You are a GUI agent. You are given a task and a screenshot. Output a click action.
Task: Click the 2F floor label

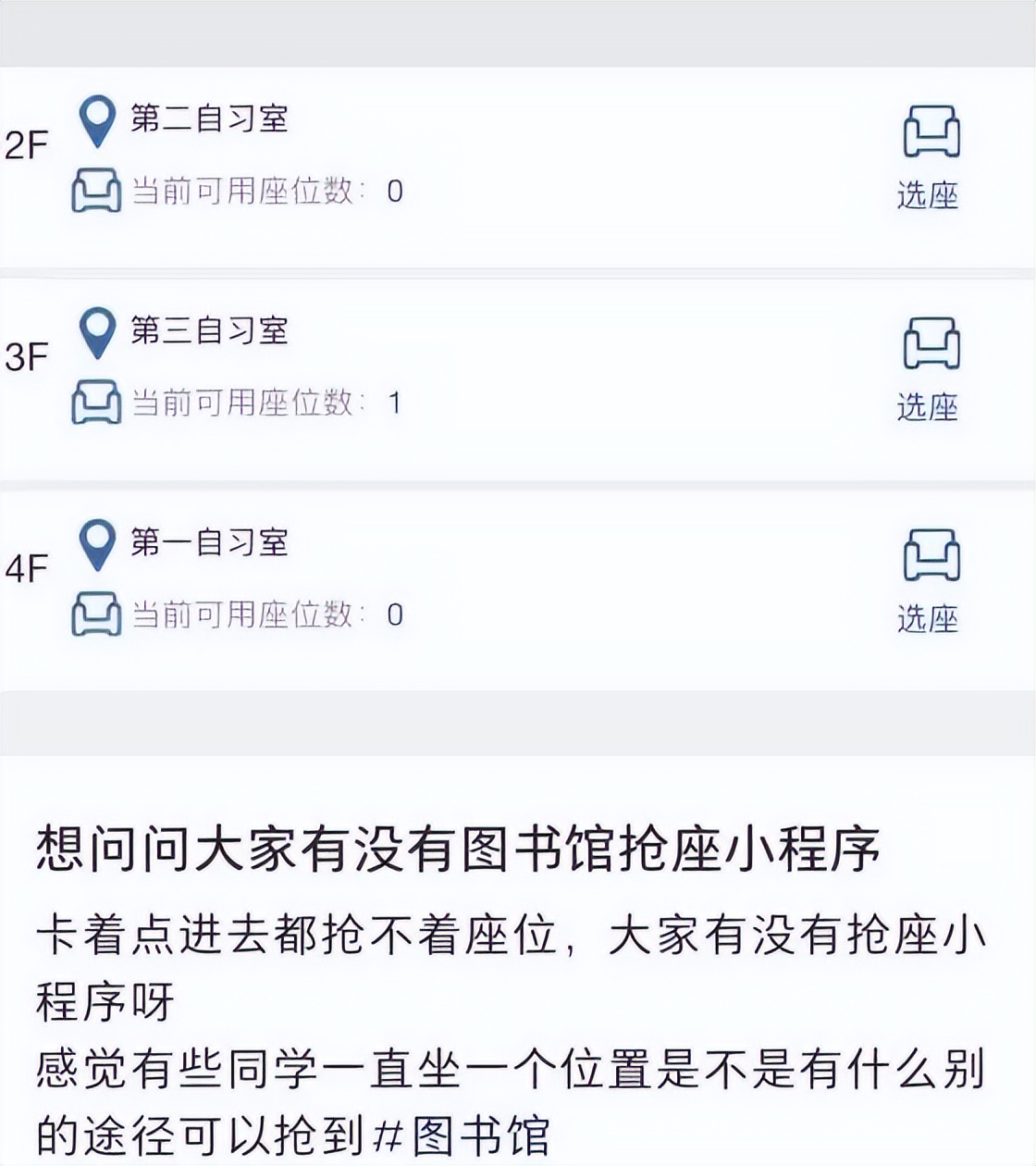coord(28,145)
